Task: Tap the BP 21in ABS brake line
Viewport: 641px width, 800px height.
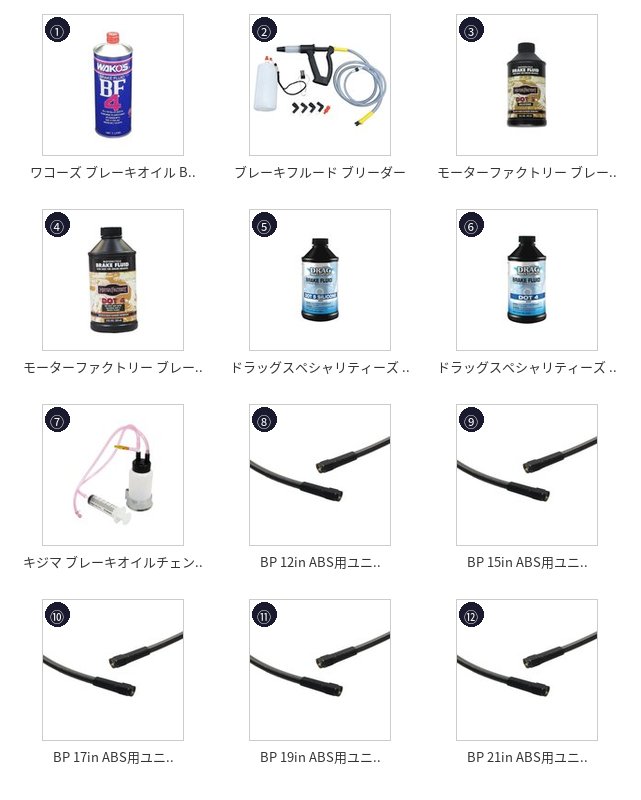Action: pos(527,670)
